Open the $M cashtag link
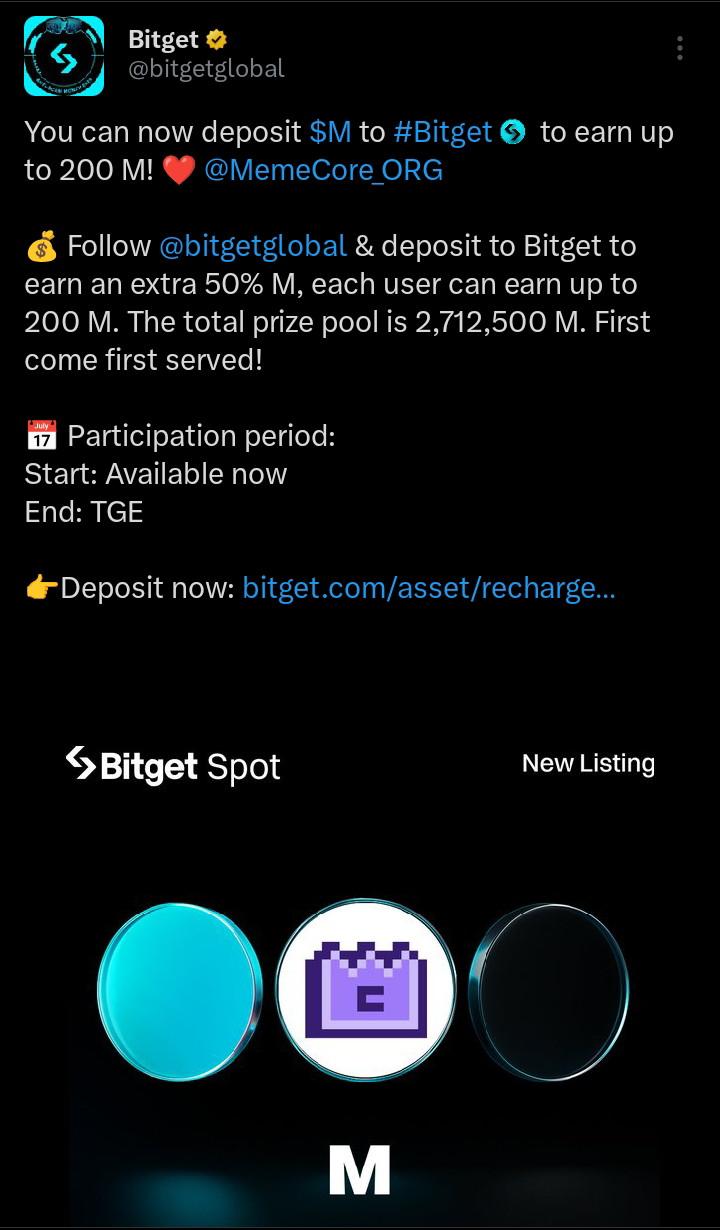The width and height of the screenshot is (720, 1230). click(330, 132)
